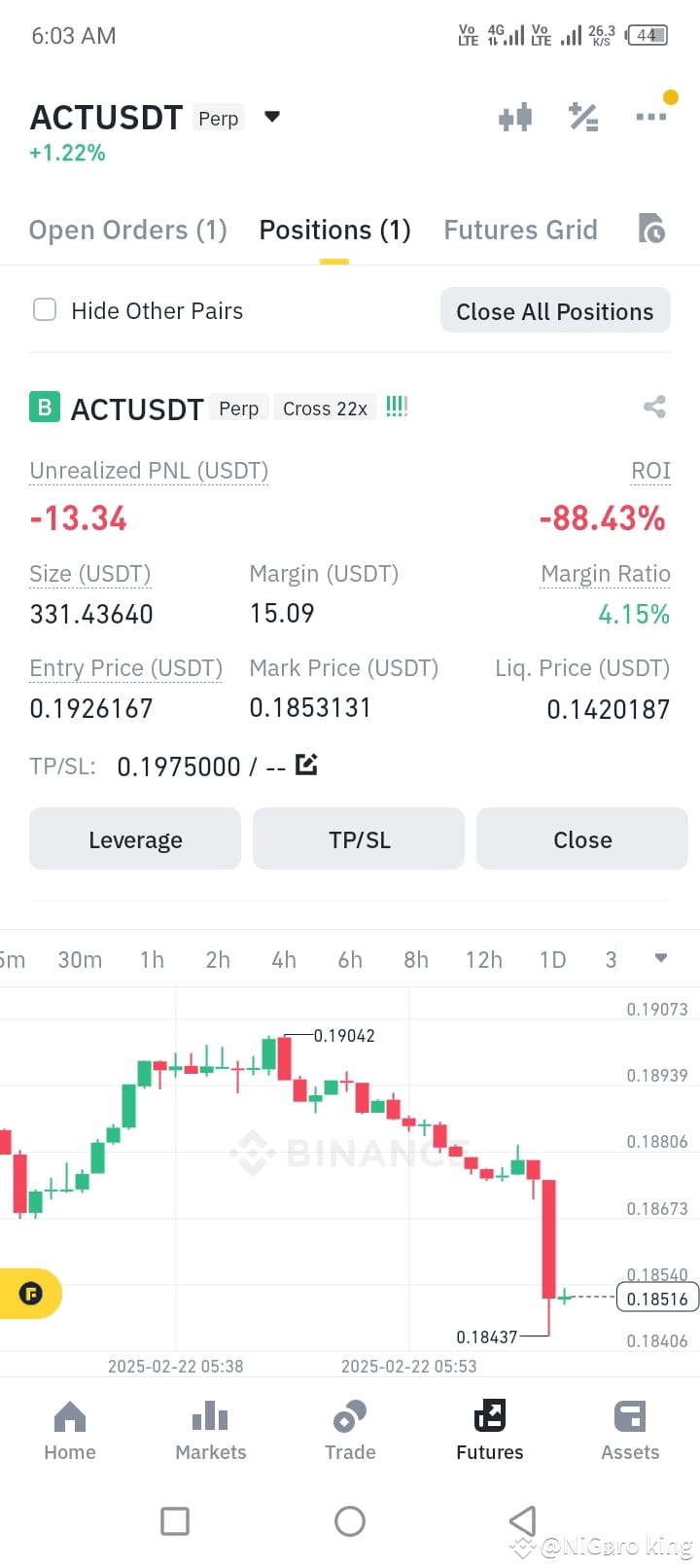Share the ACTUSDT position via share icon
The width and height of the screenshot is (700, 1568).
(654, 408)
